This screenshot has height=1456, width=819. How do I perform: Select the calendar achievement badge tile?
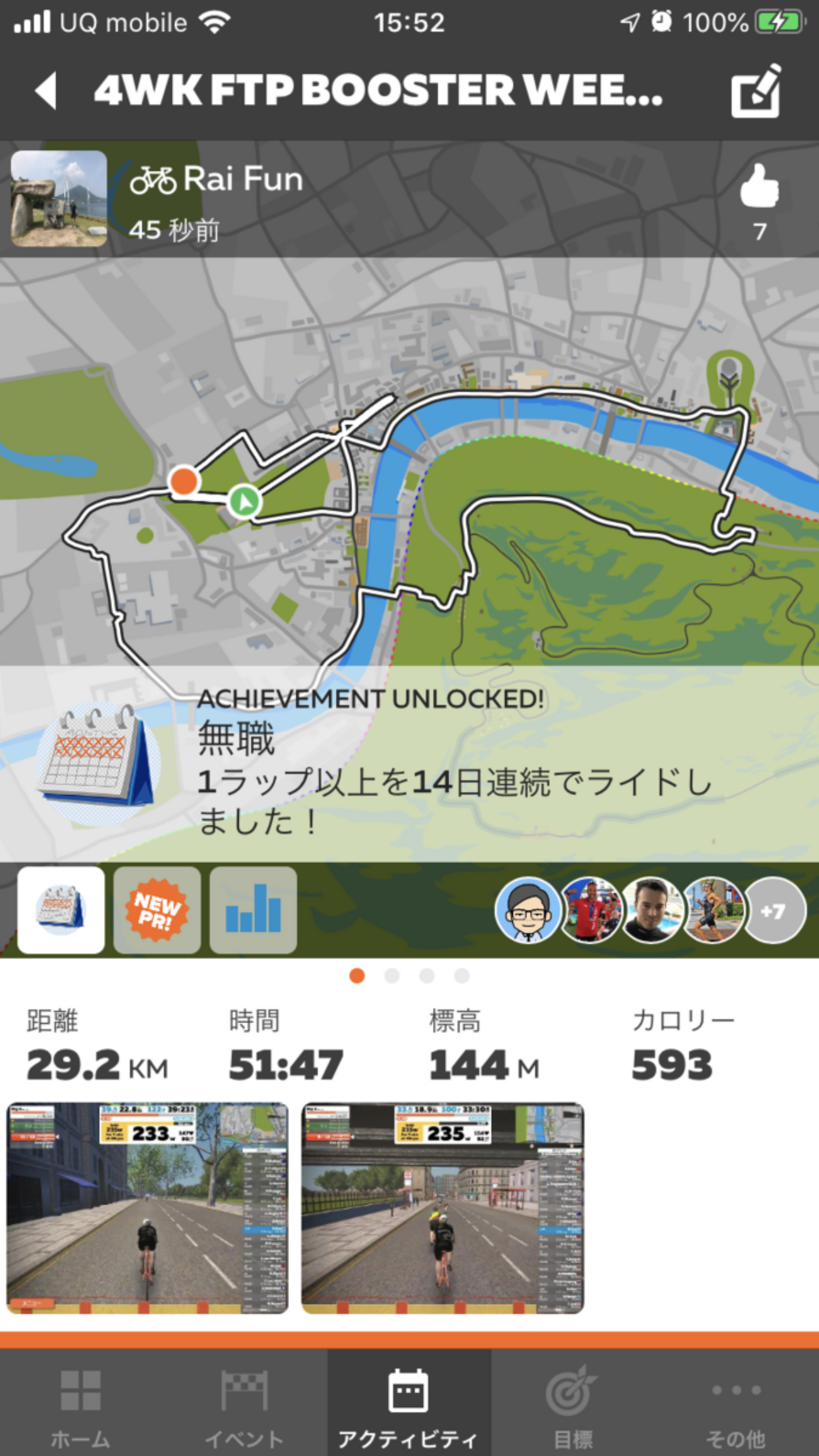click(x=61, y=910)
